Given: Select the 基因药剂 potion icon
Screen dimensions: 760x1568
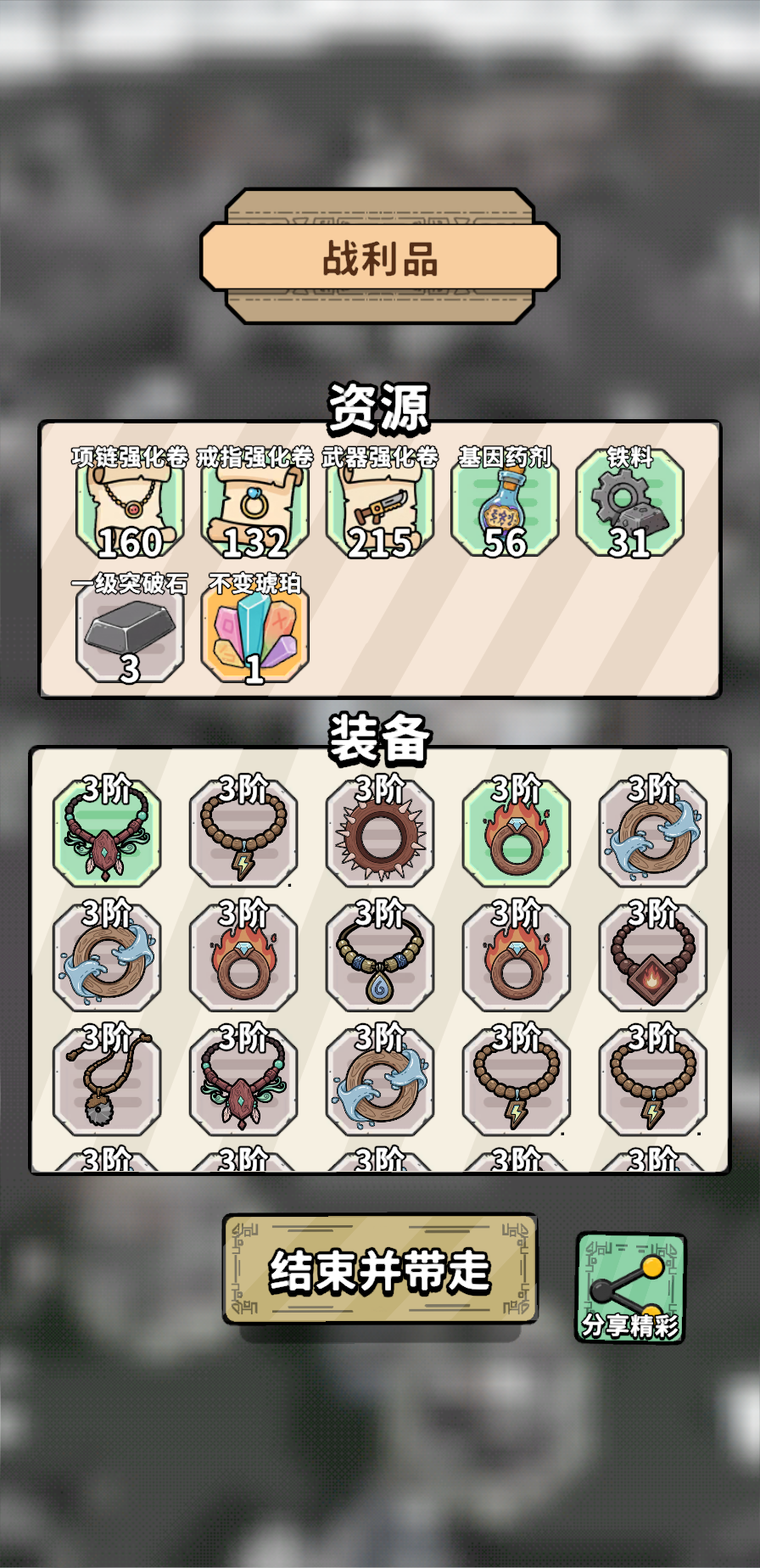Looking at the screenshot, I should pos(506,507).
